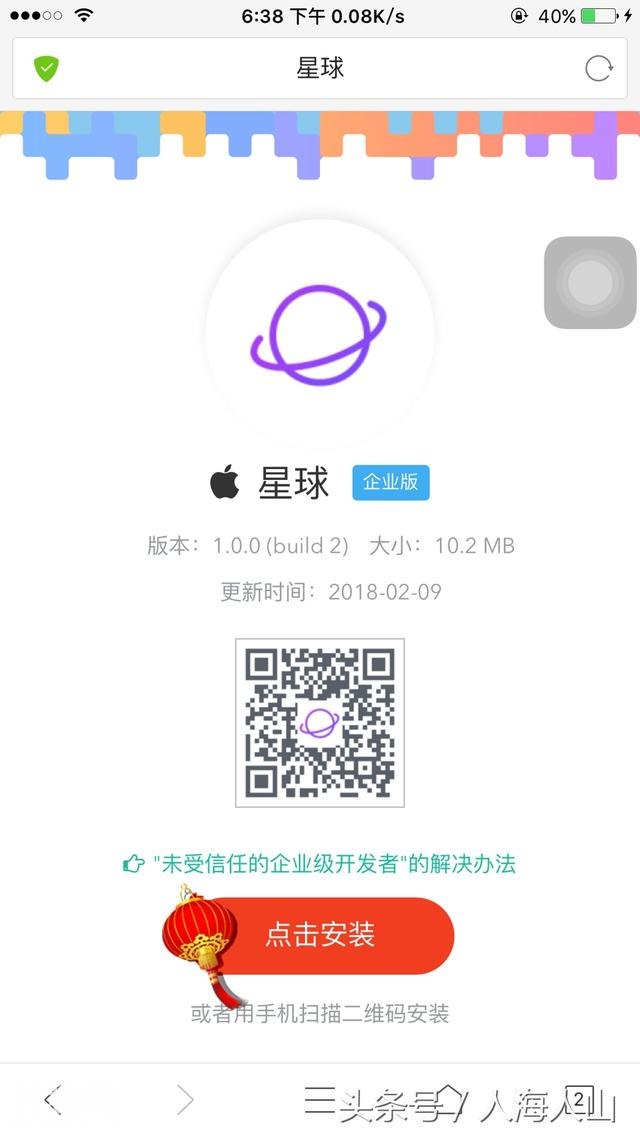Open the browser tabs switcher
Image resolution: width=640 pixels, height=1137 pixels.
[x=579, y=1099]
